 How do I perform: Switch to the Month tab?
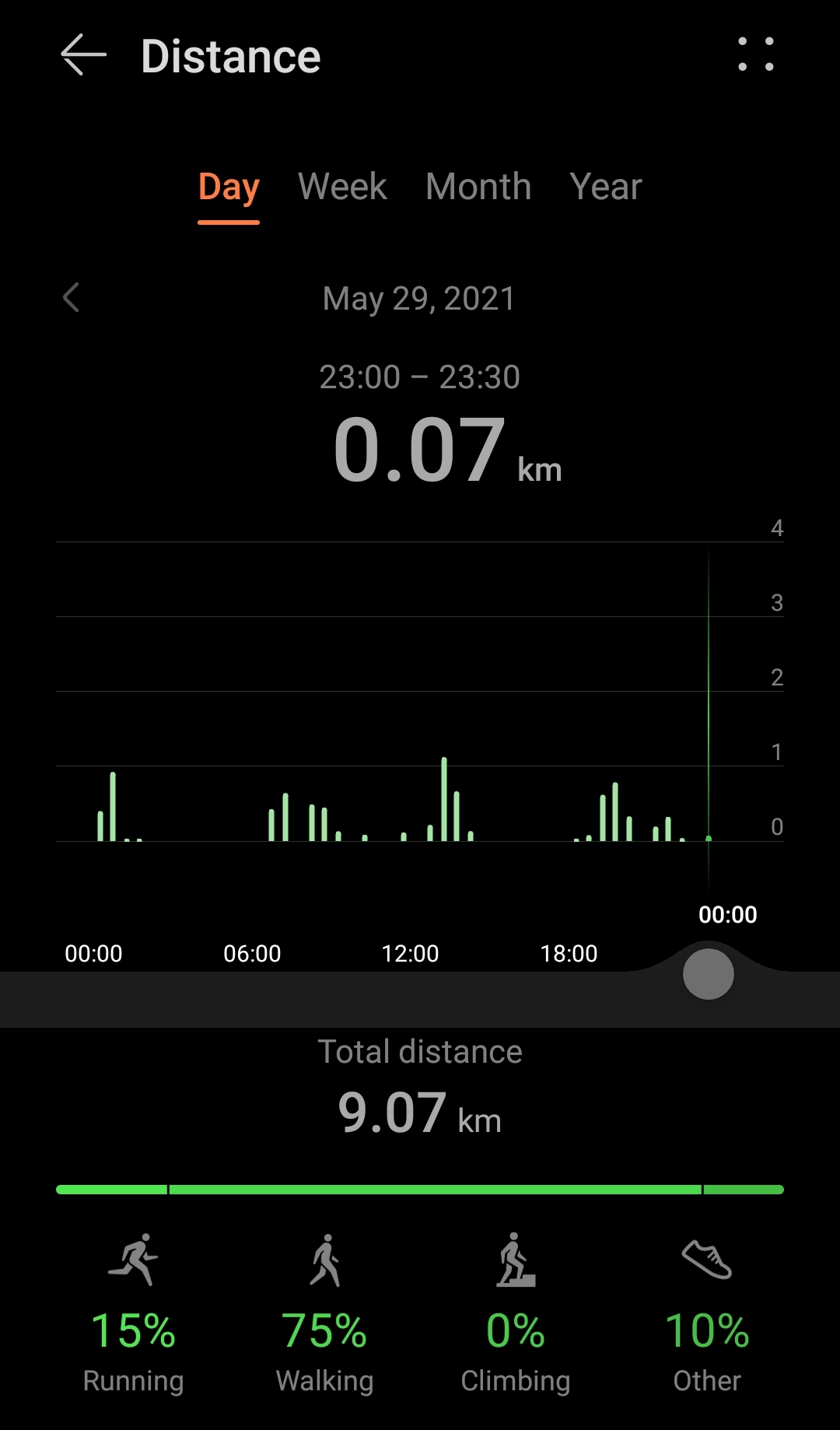[x=478, y=187]
